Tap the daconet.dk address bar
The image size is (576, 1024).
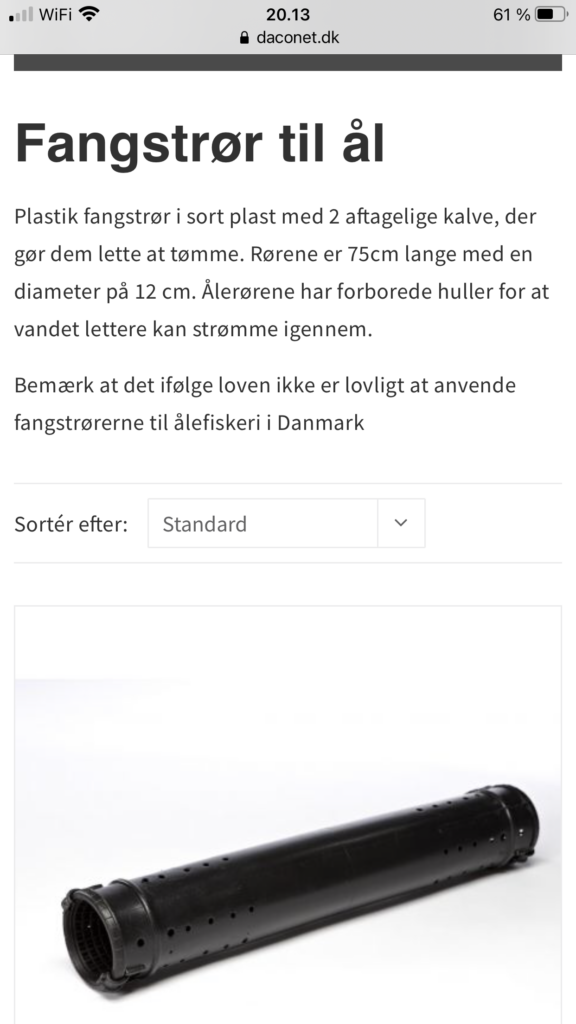point(289,37)
